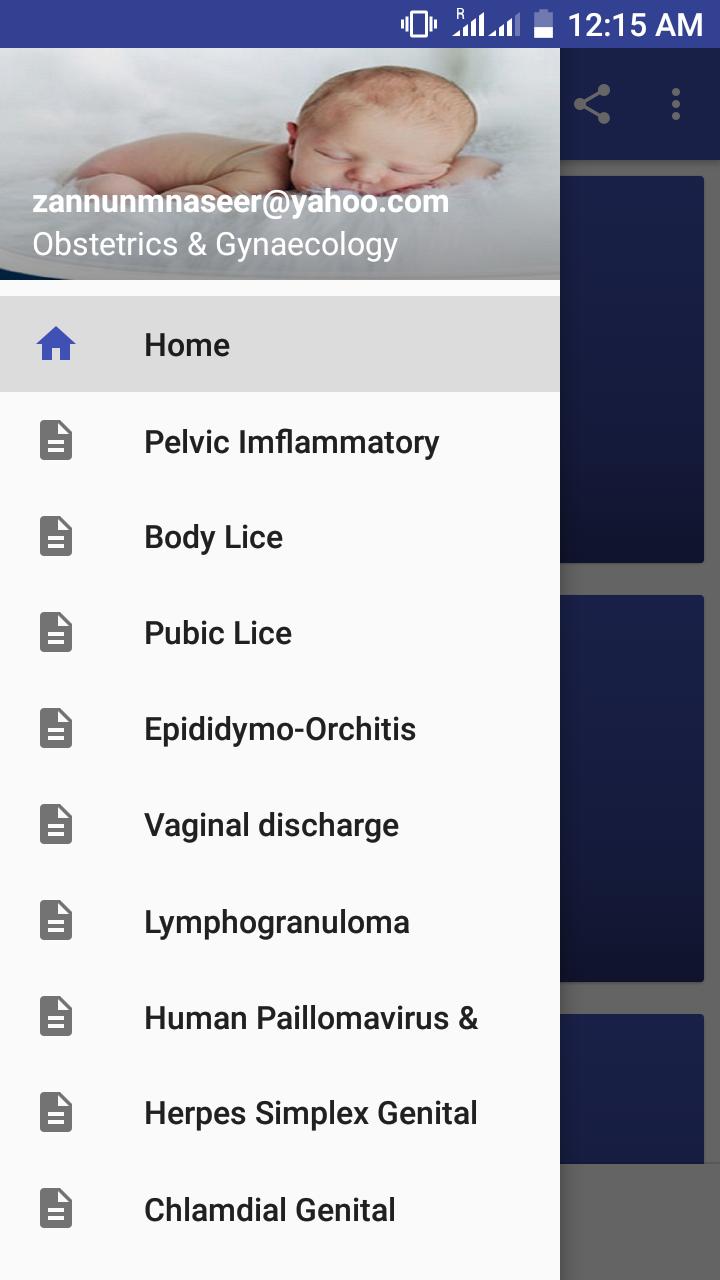Open Human Paillomavirus & entry
This screenshot has width=720, height=1280.
[280, 1017]
